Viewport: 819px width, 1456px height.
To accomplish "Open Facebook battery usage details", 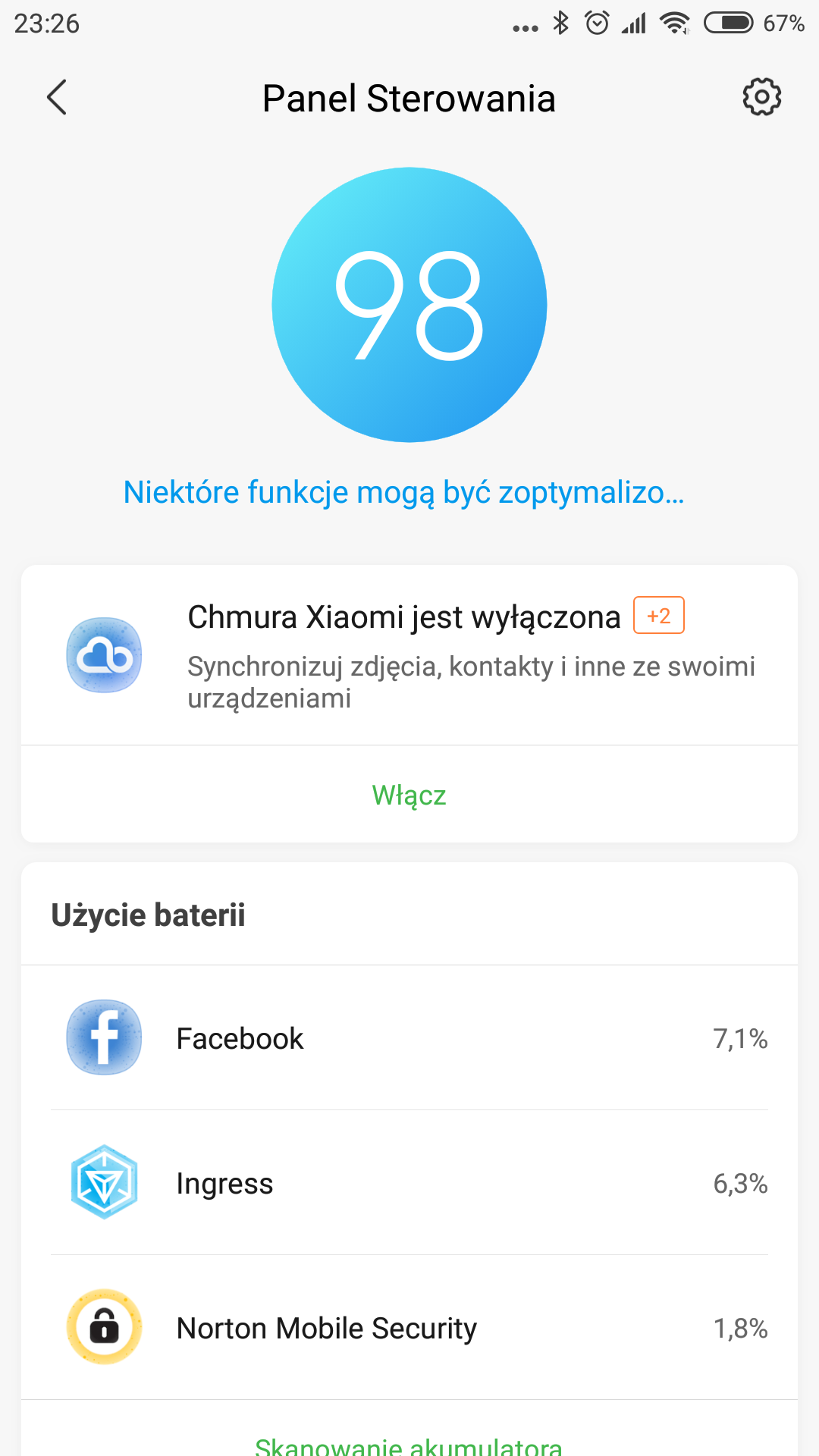I will (x=409, y=1038).
